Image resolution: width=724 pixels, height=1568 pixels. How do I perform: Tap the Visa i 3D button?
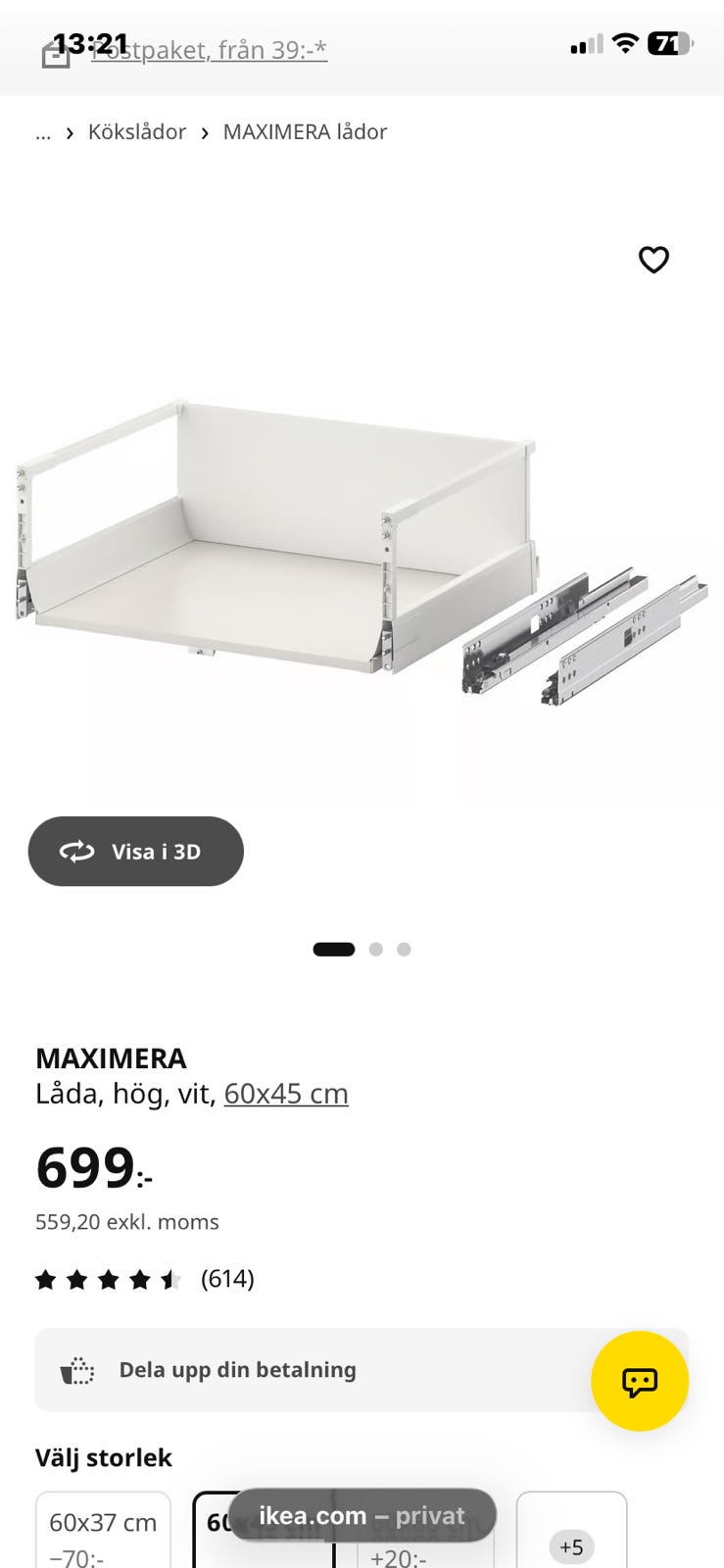point(135,852)
